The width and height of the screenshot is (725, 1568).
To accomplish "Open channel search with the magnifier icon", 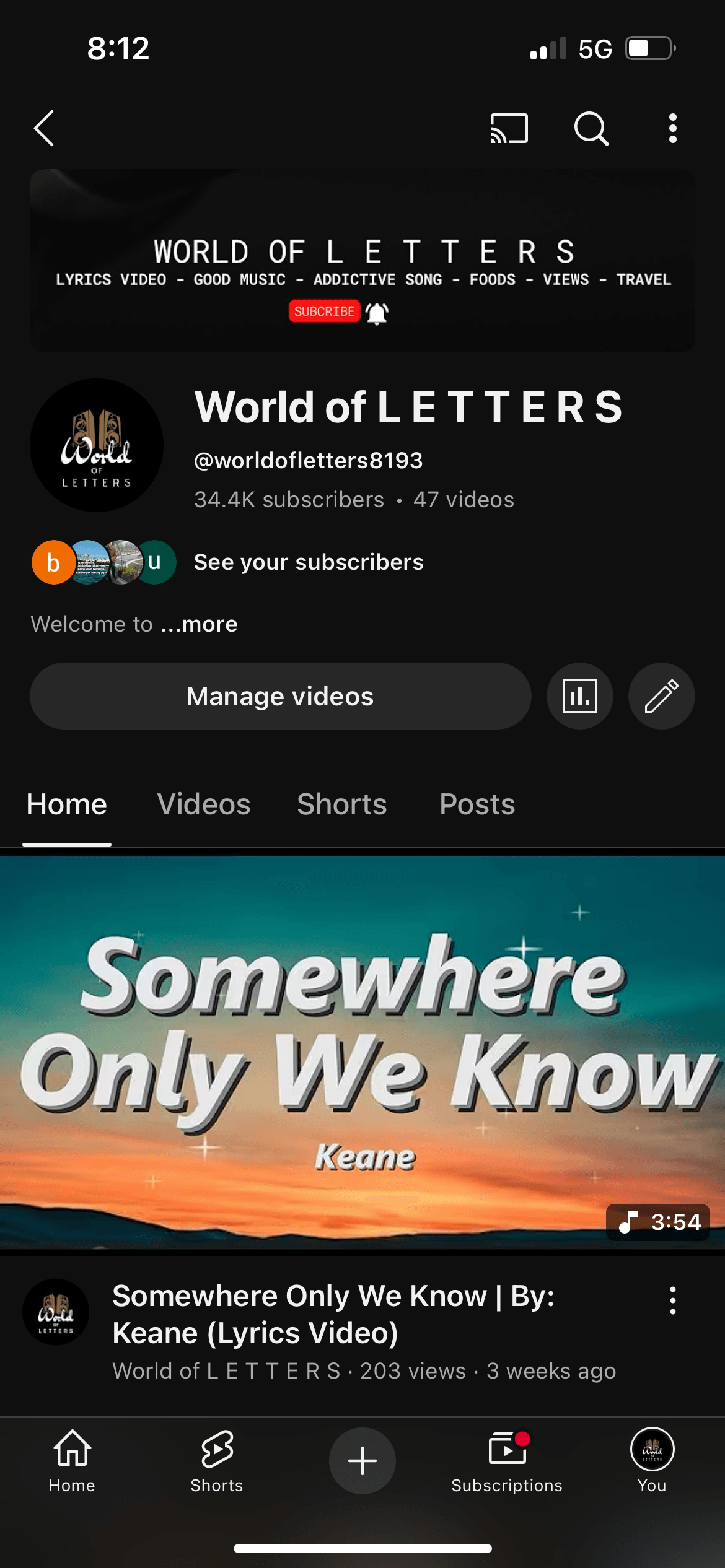I will (x=591, y=129).
